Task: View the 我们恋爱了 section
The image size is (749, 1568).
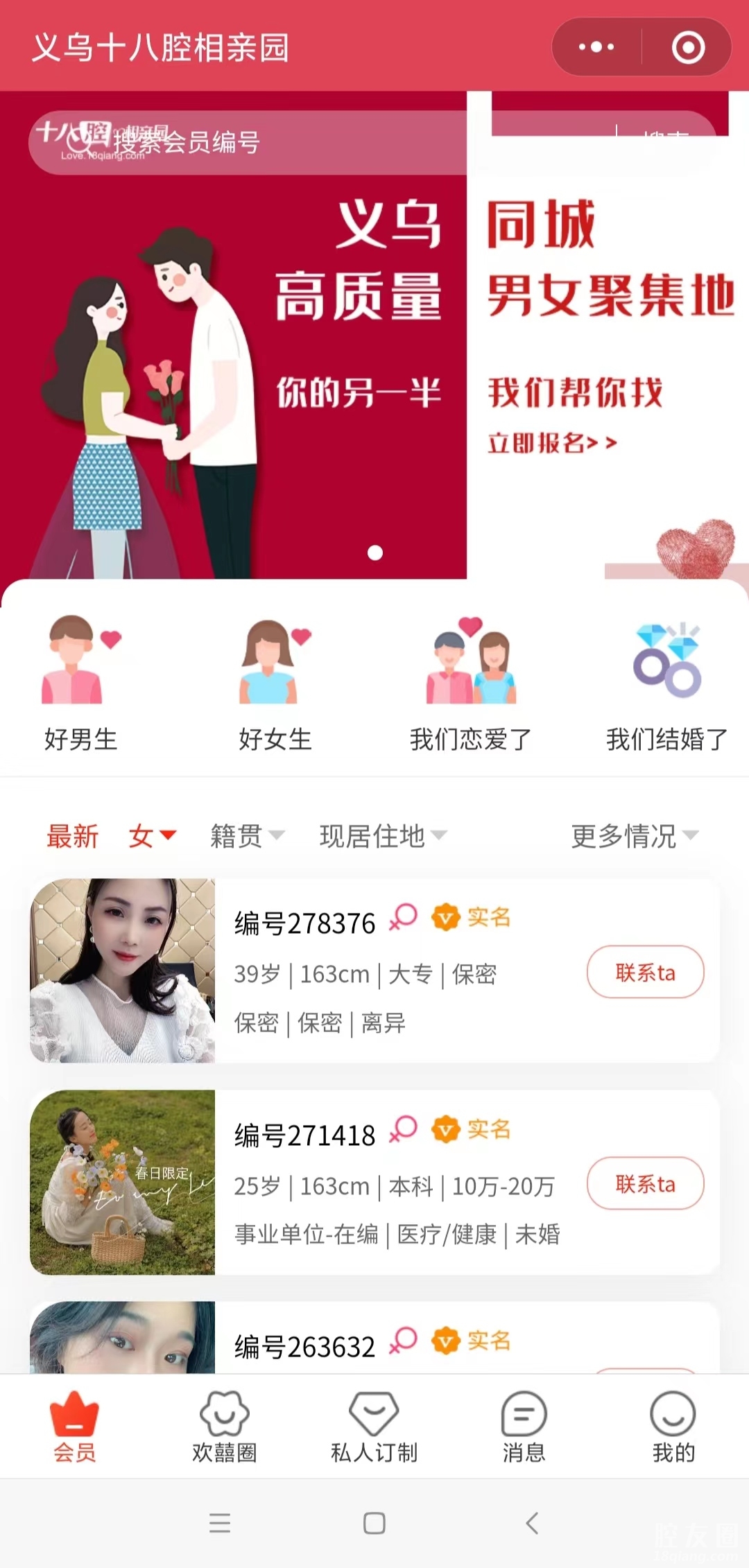Action: click(471, 682)
